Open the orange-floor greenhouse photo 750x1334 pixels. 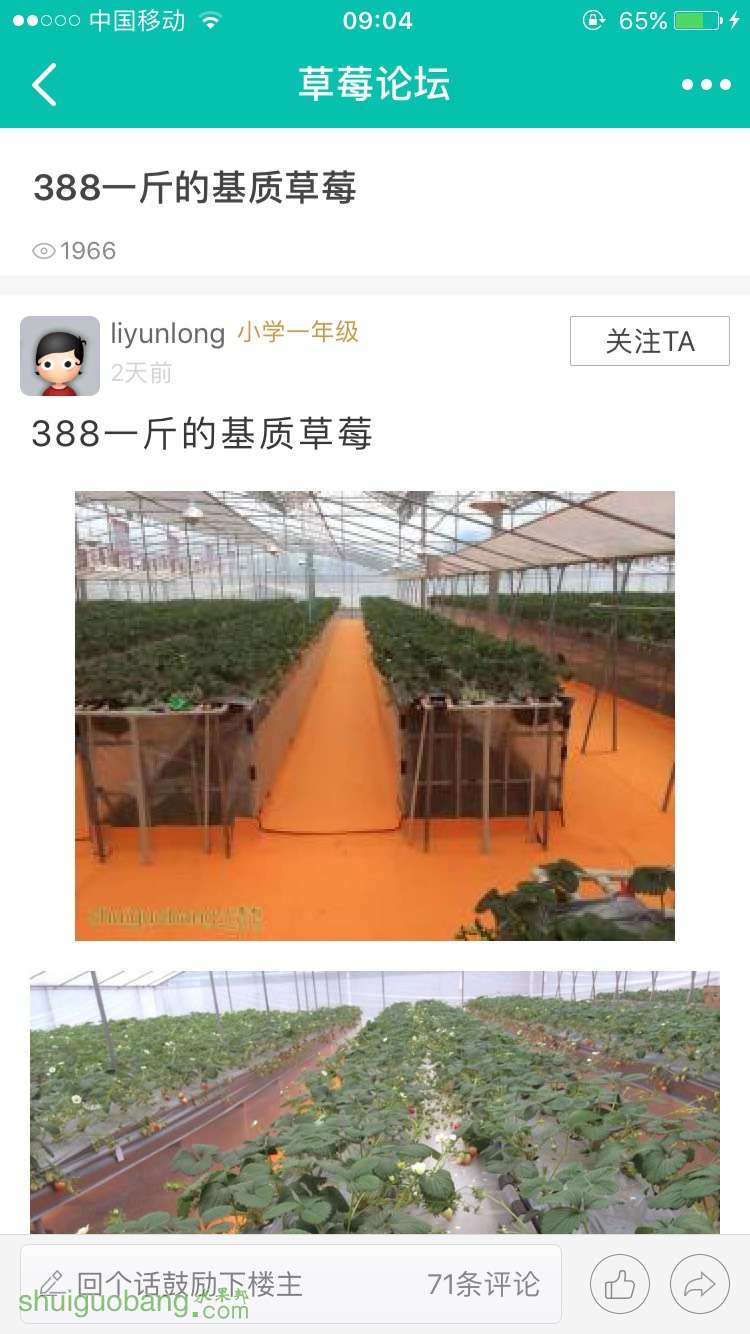coord(375,715)
